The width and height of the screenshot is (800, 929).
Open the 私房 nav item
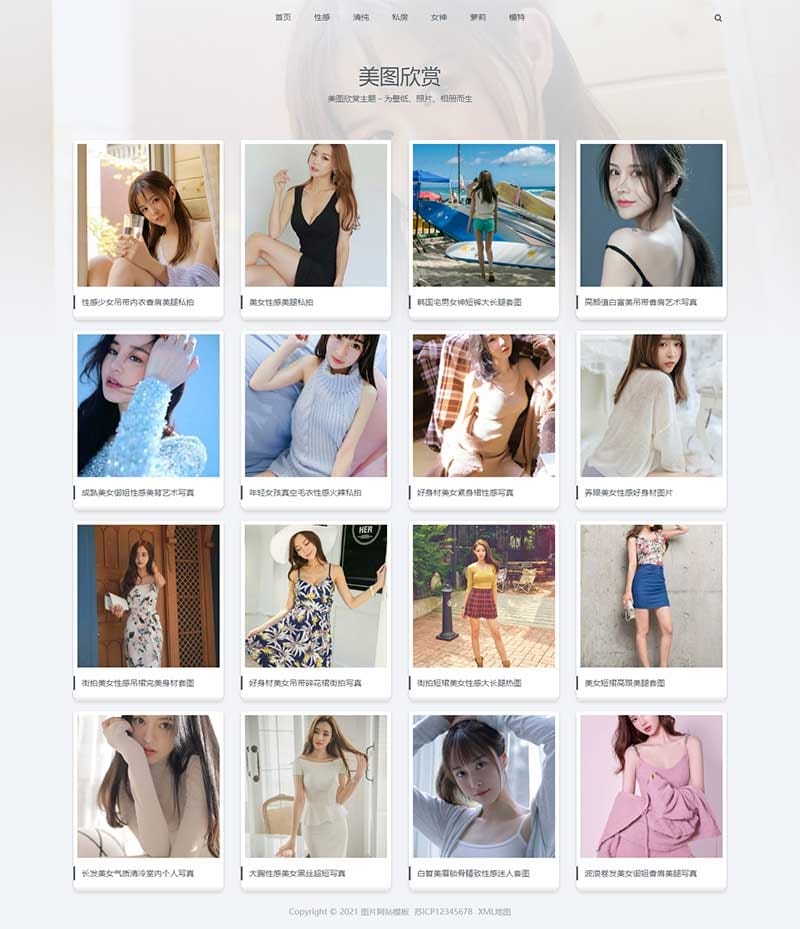pos(400,18)
